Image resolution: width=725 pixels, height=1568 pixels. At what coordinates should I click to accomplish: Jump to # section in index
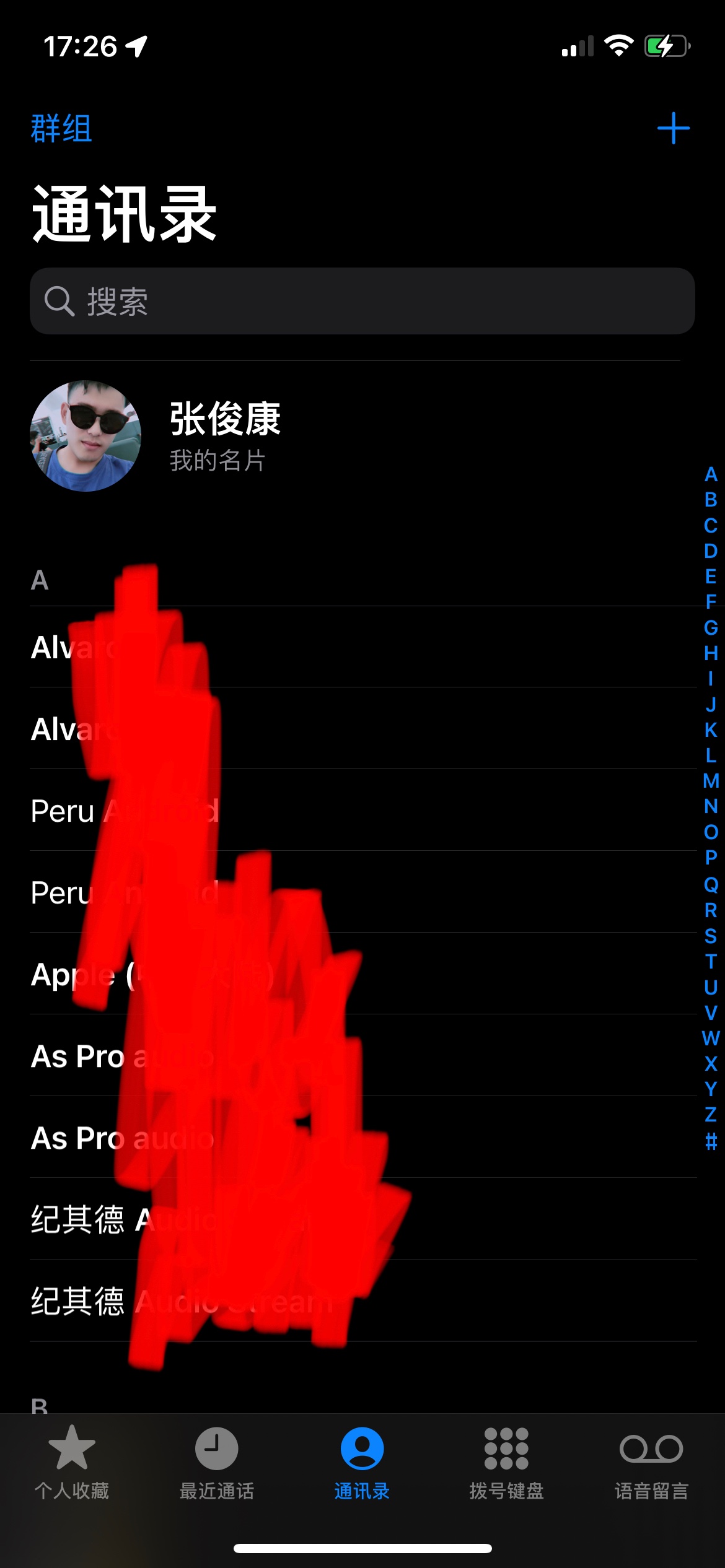(711, 1141)
